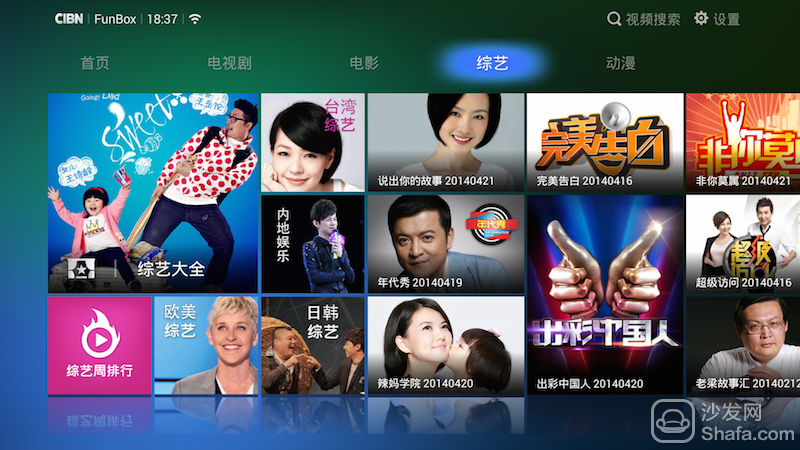Play 超级访问 20140416
Viewport: 800px width, 450px height.
741,243
